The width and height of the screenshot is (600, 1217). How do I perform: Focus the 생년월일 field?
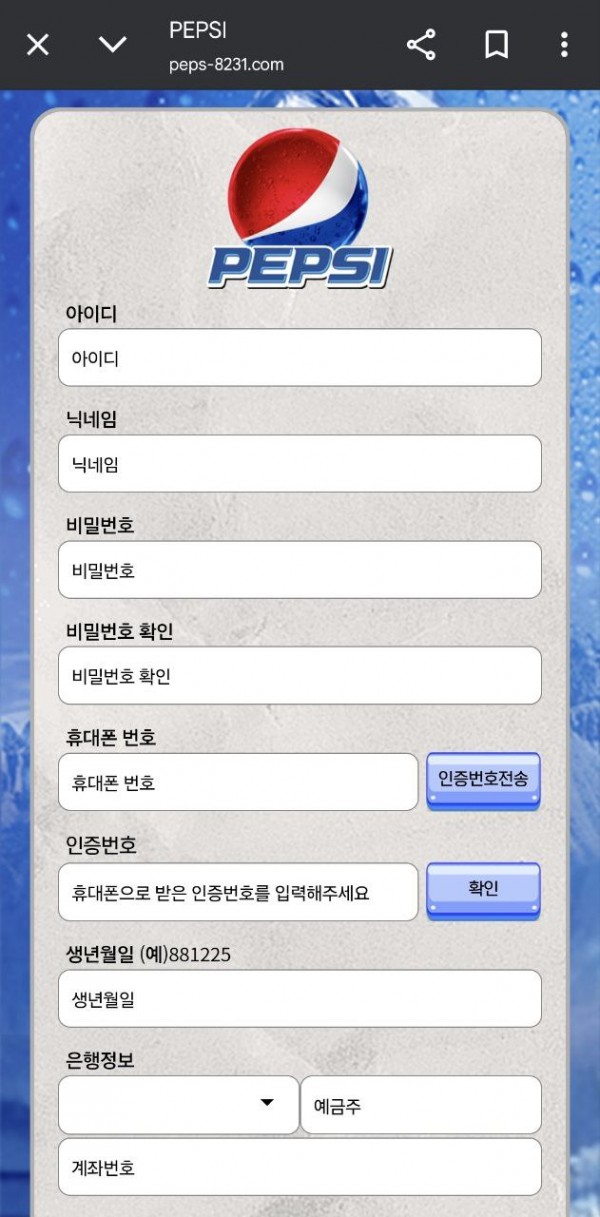click(299, 998)
